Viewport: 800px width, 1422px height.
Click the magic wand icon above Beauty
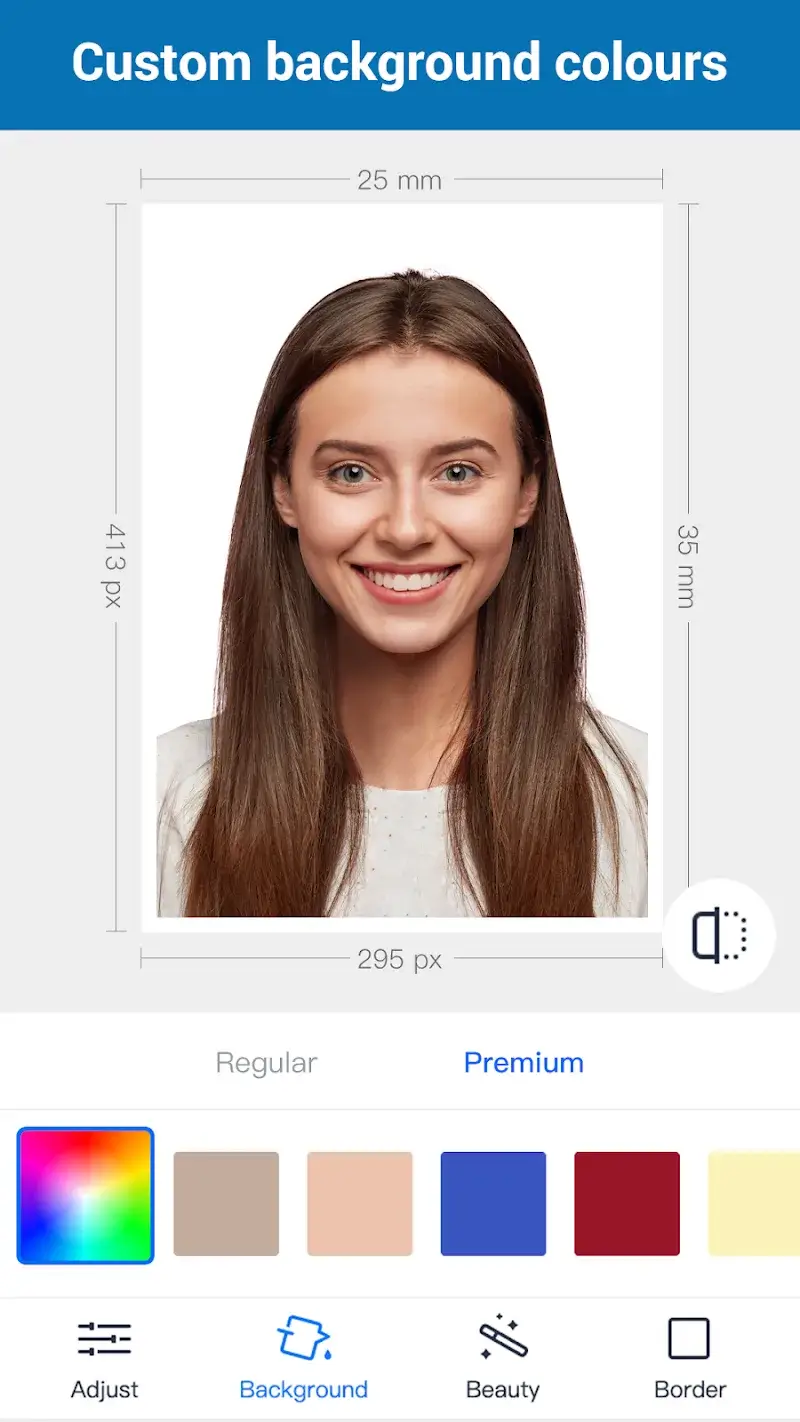(503, 1338)
